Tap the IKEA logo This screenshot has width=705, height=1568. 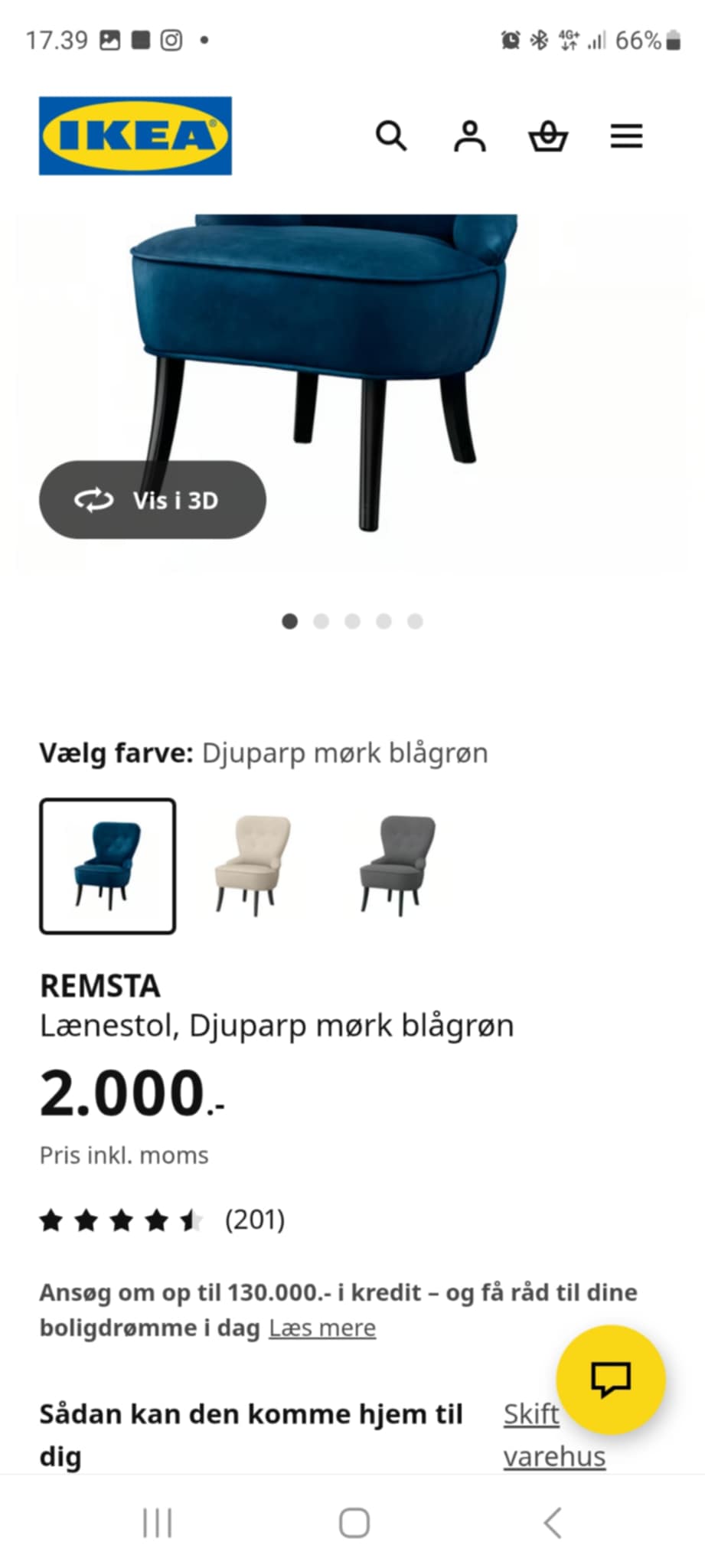135,134
